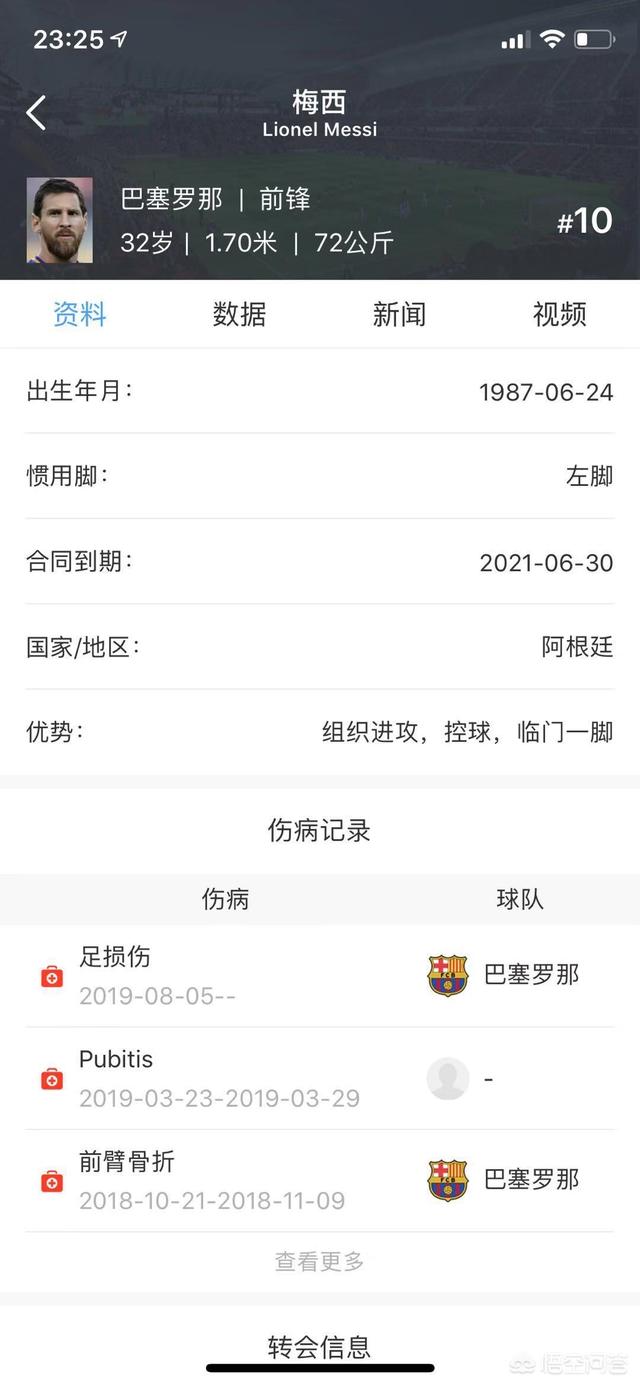Open Messi's profile photo
Viewport: 640px width, 1386px height.
click(x=60, y=220)
